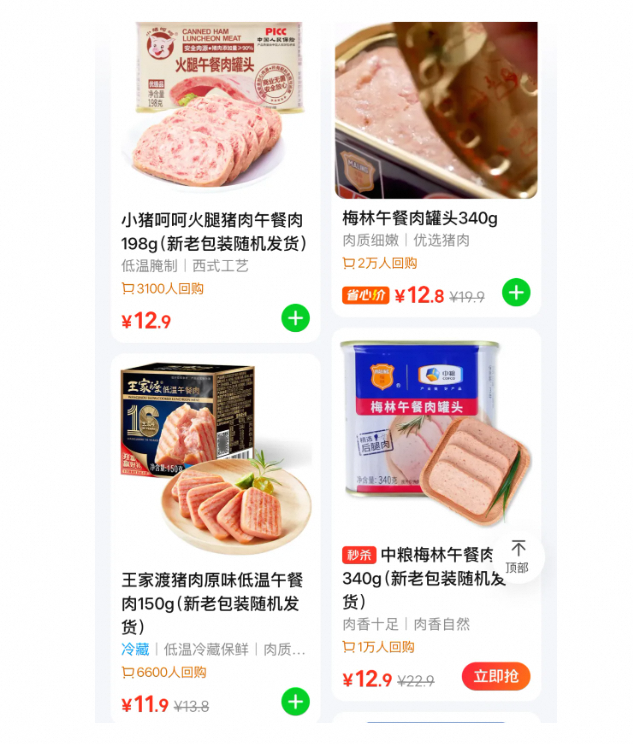Jump back to top with 顶部 button
This screenshot has height=744, width=633.
pyautogui.click(x=517, y=555)
